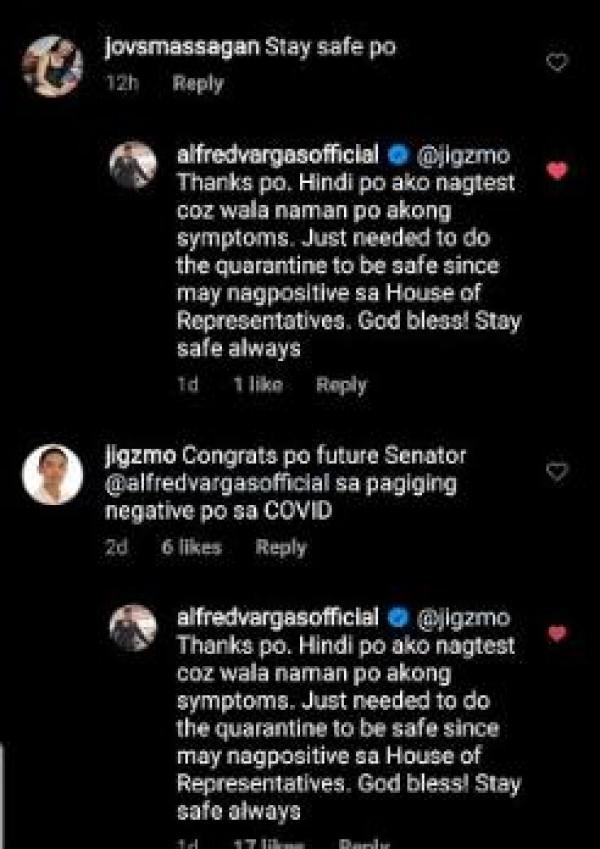
Task: View the 6 likes on jigzmo's comment
Action: tap(191, 547)
